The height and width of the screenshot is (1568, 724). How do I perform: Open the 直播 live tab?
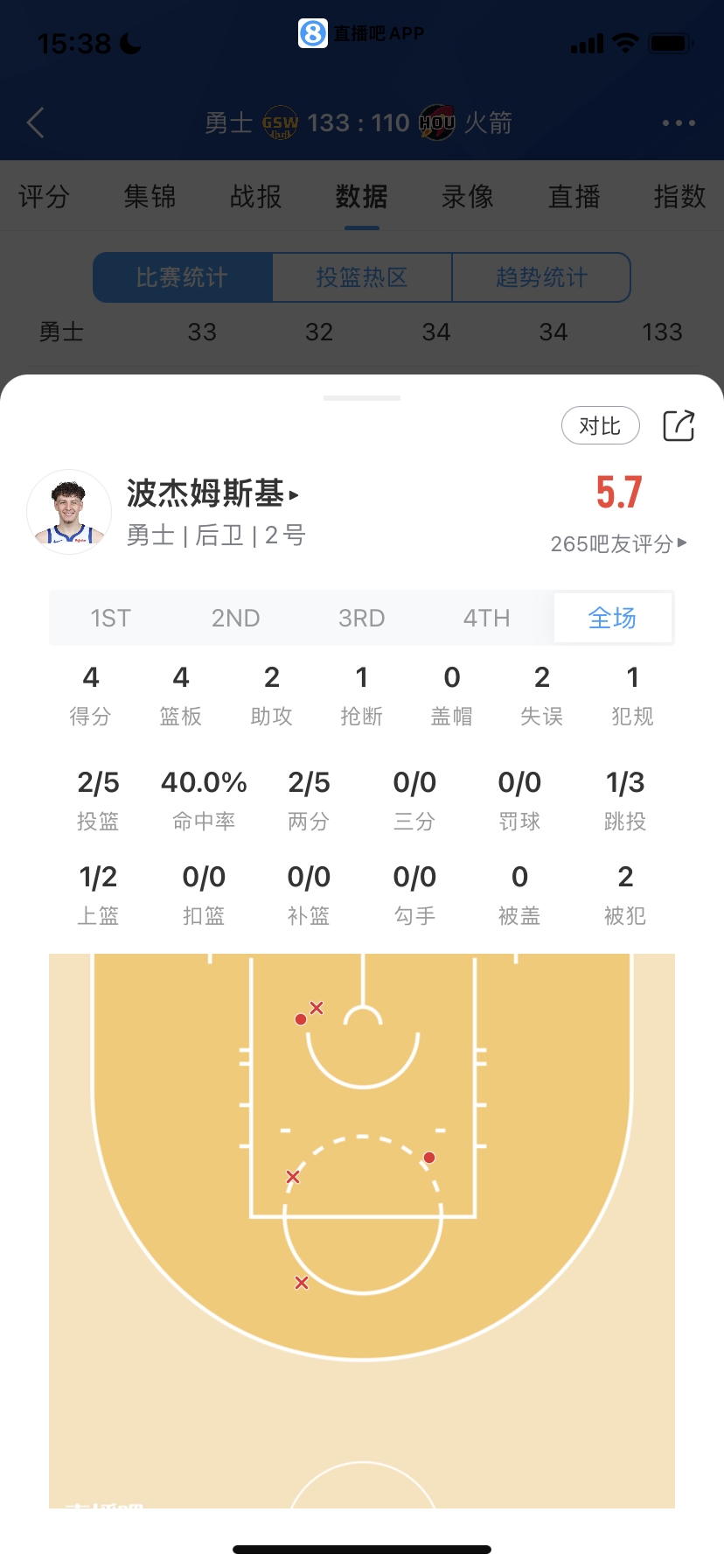click(x=574, y=196)
